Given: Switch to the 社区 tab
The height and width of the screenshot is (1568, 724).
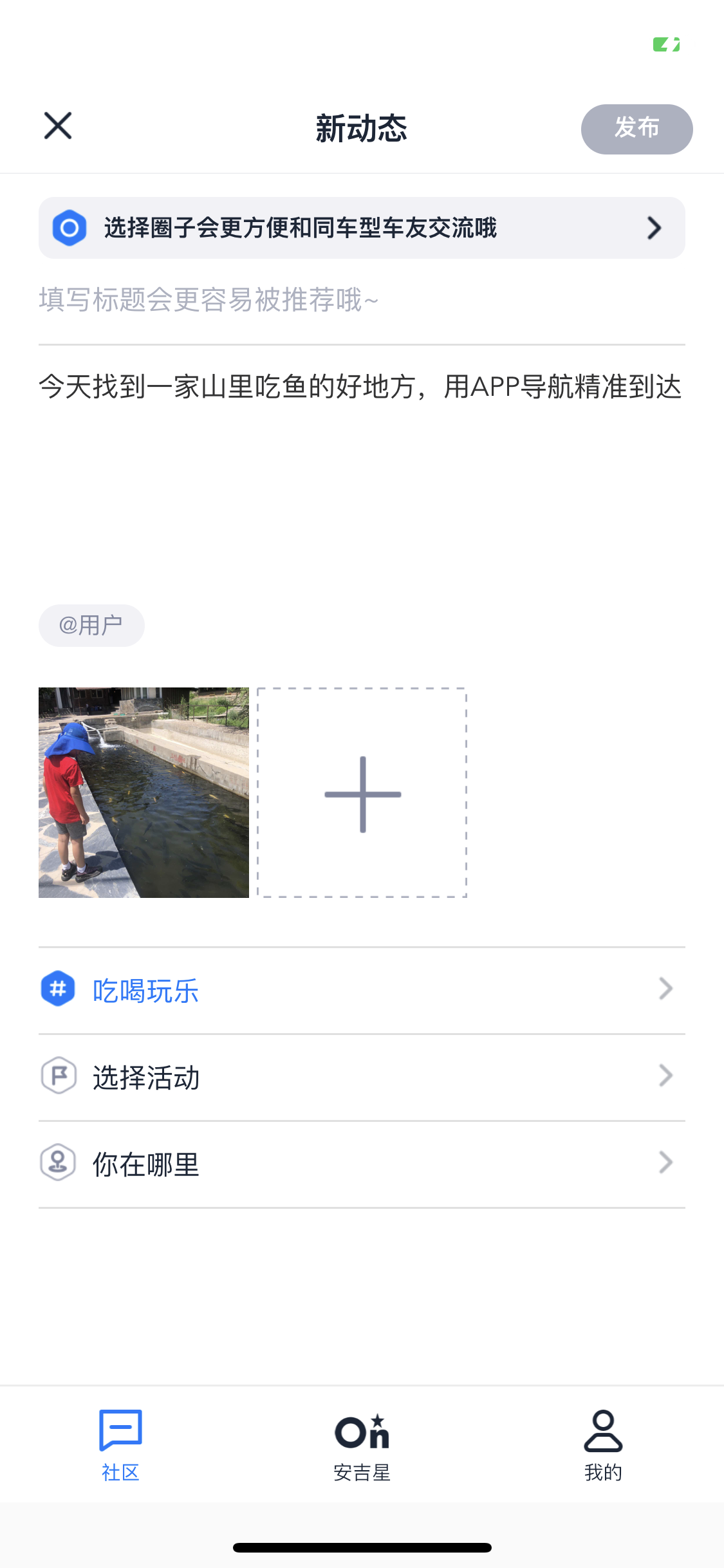Looking at the screenshot, I should [x=120, y=1444].
